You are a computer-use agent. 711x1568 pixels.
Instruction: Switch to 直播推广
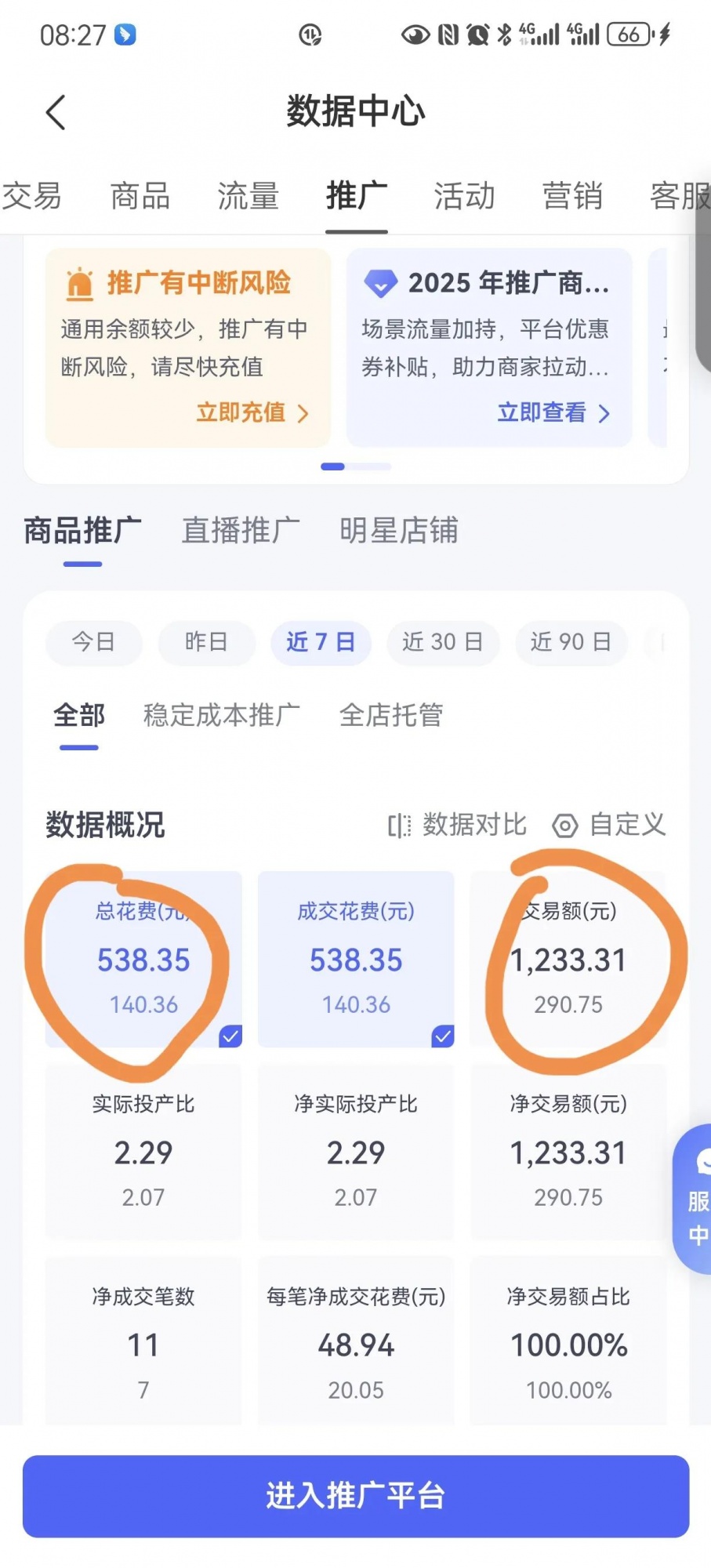[241, 531]
